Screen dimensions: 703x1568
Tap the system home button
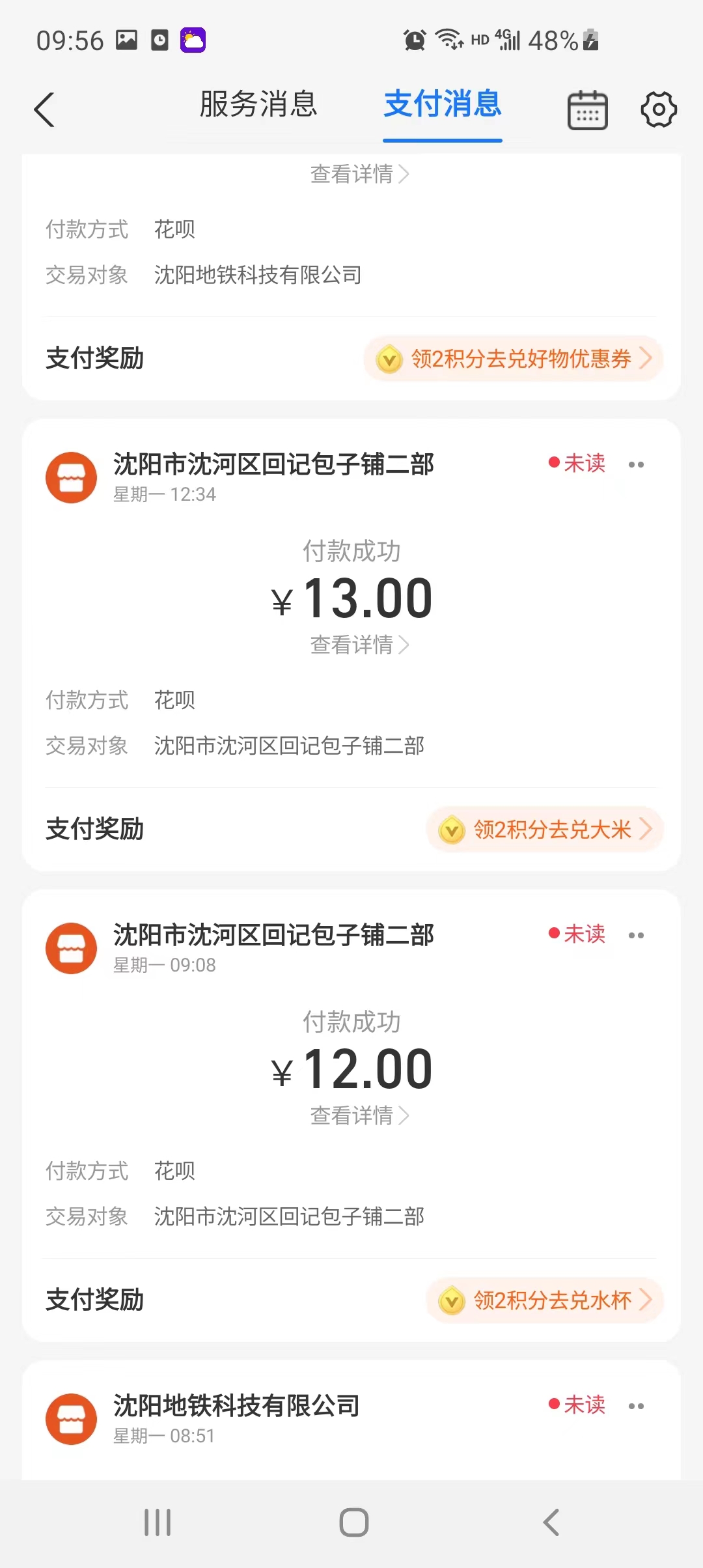[353, 1522]
